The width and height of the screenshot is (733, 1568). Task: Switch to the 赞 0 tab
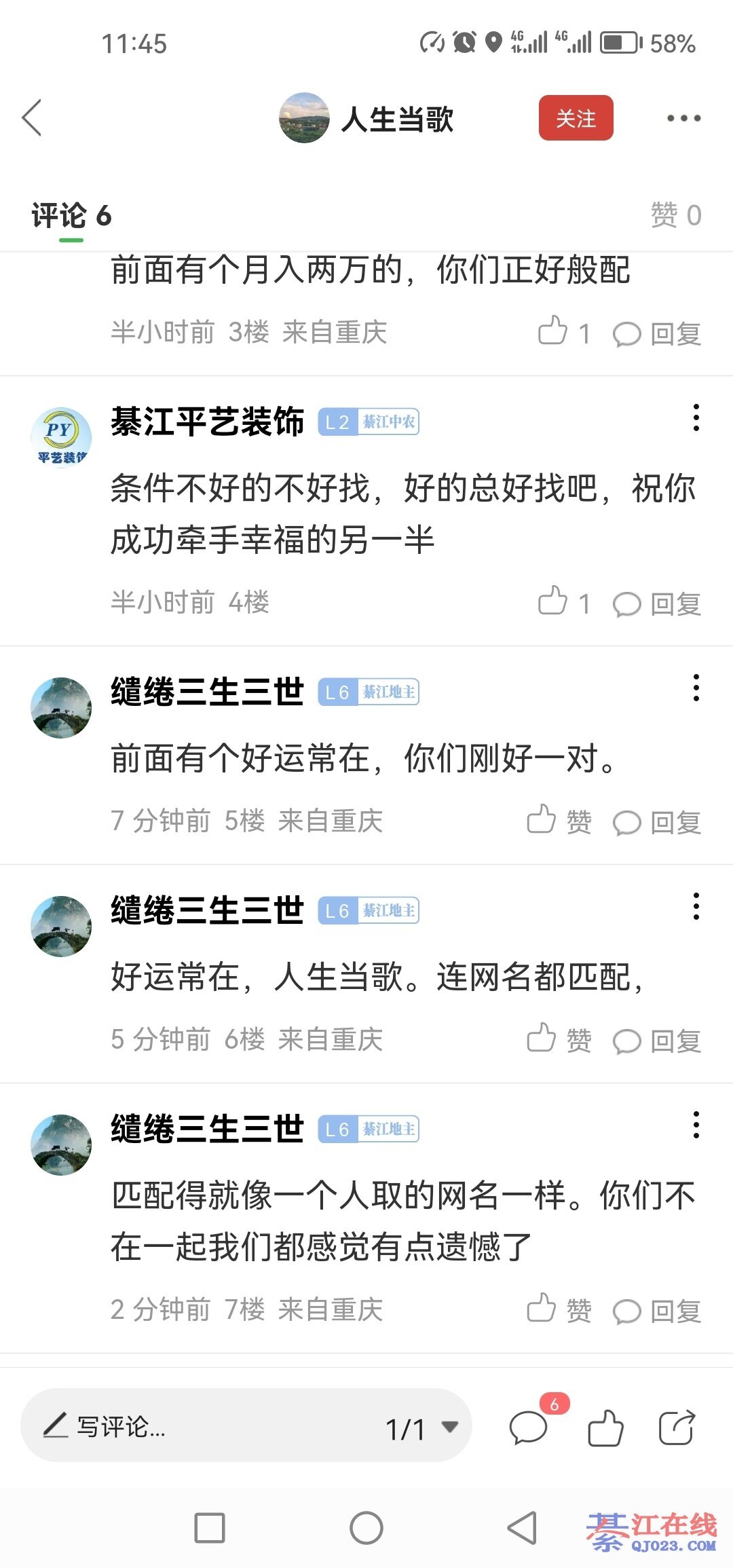coord(675,215)
